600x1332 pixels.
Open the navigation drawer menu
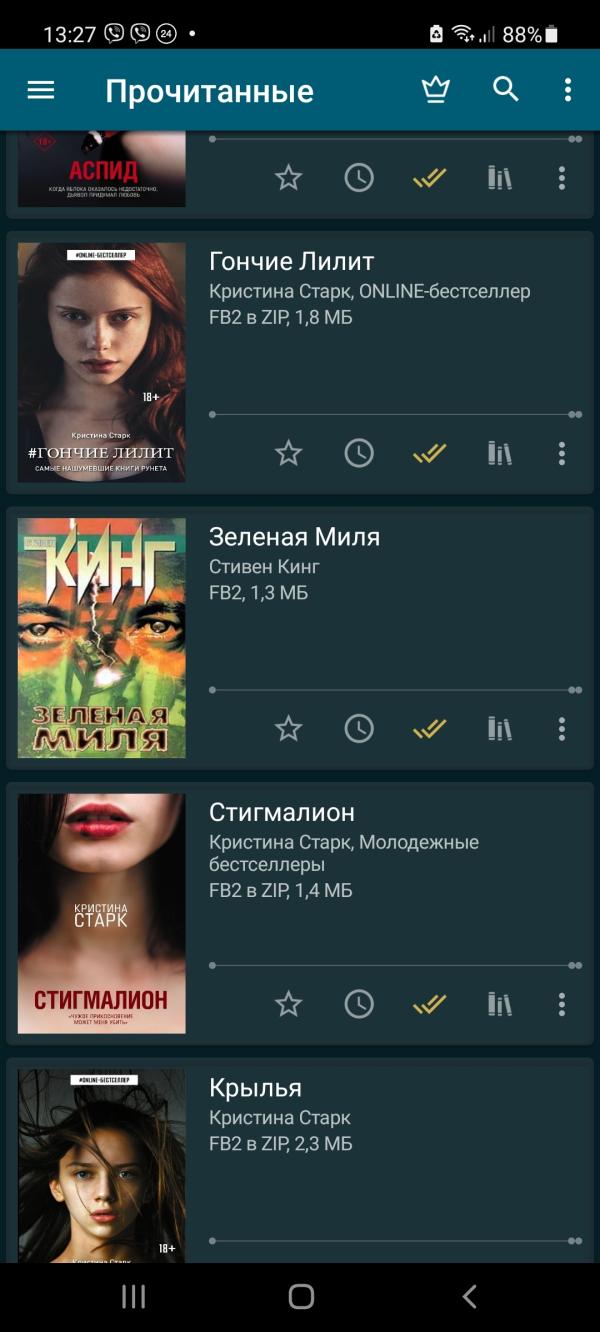point(41,91)
